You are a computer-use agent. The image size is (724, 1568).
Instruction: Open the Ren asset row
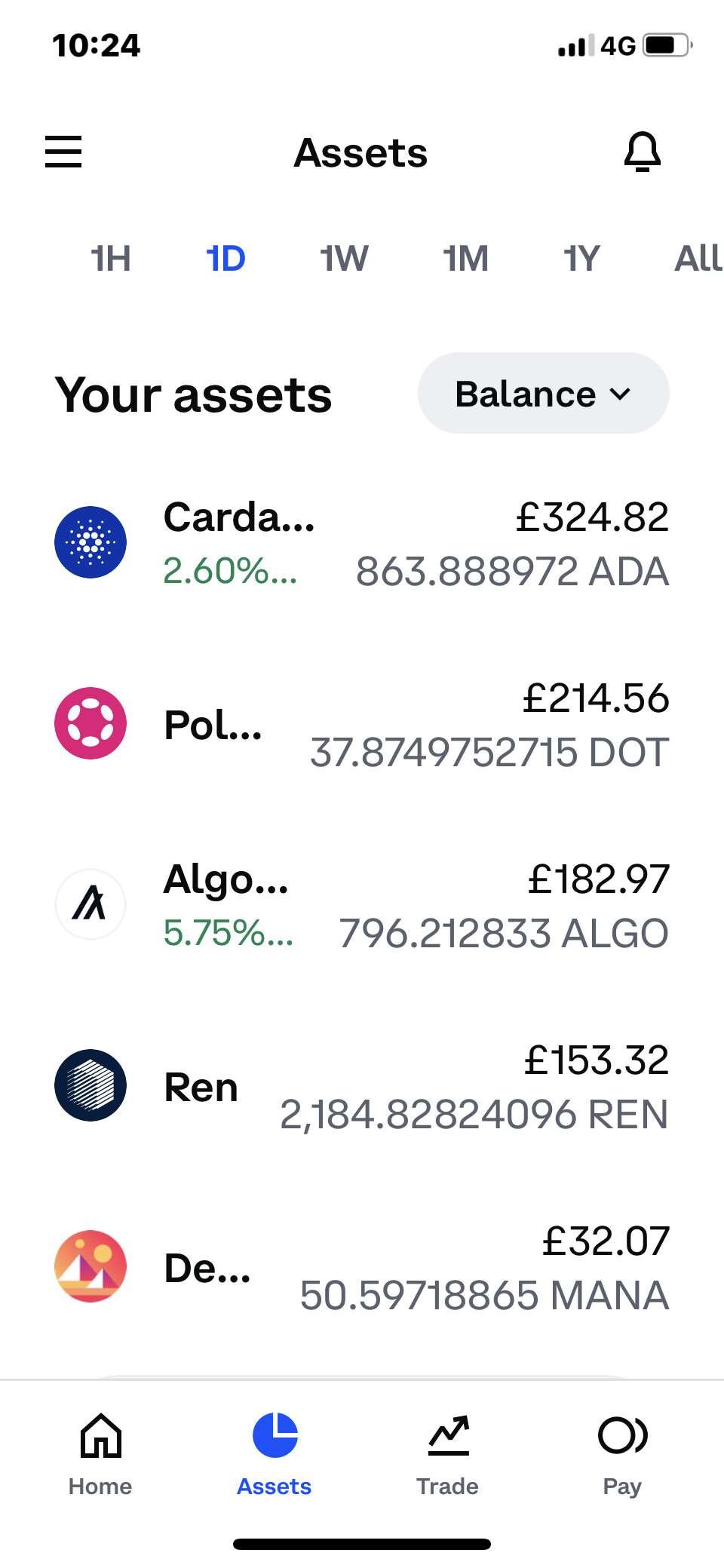click(362, 1086)
